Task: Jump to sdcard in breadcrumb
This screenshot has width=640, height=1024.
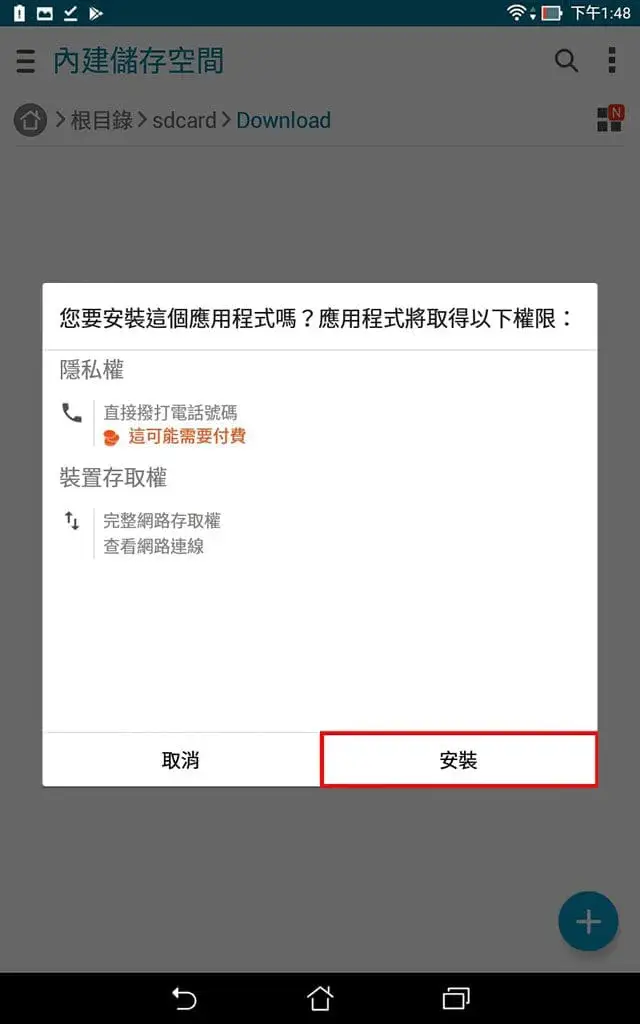Action: 184,120
